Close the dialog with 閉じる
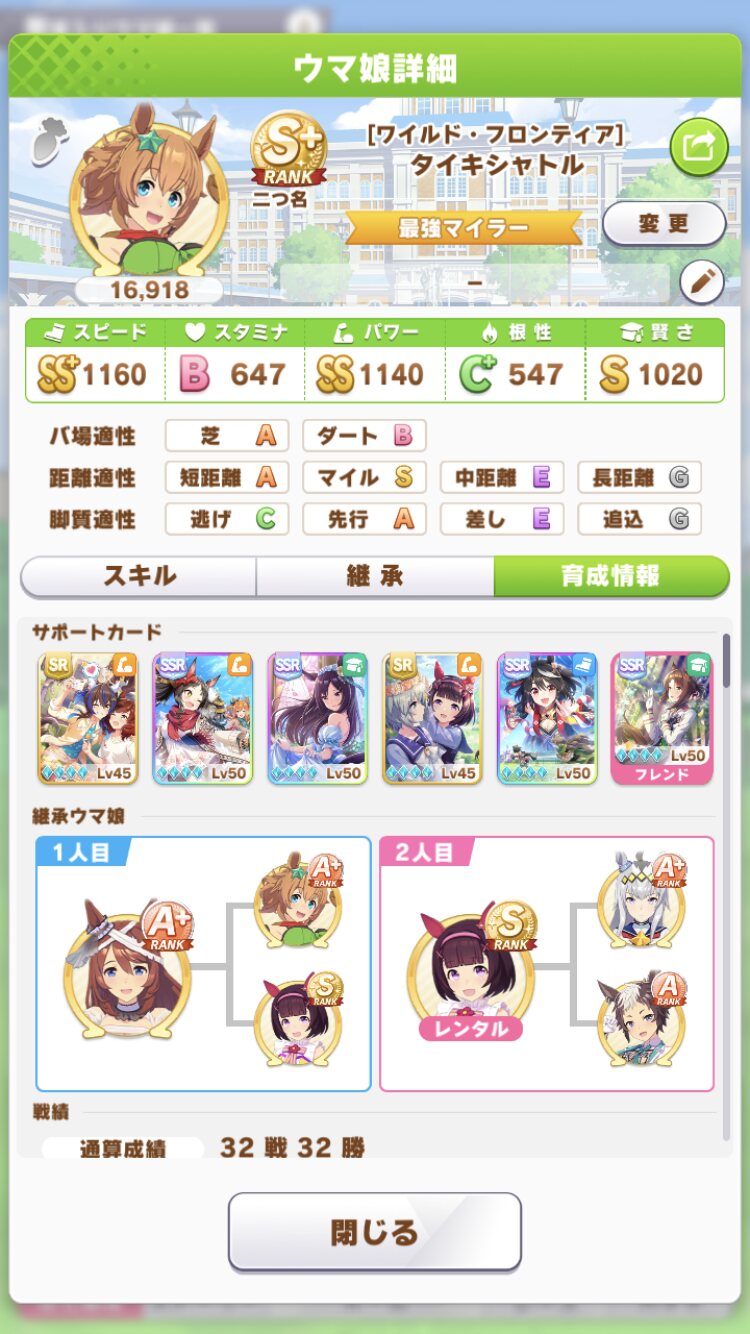 point(374,1231)
